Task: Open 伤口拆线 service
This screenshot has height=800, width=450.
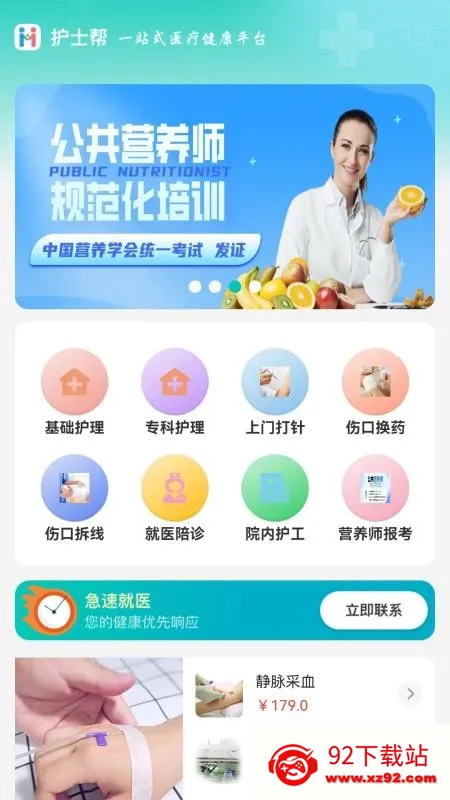Action: coord(74,498)
